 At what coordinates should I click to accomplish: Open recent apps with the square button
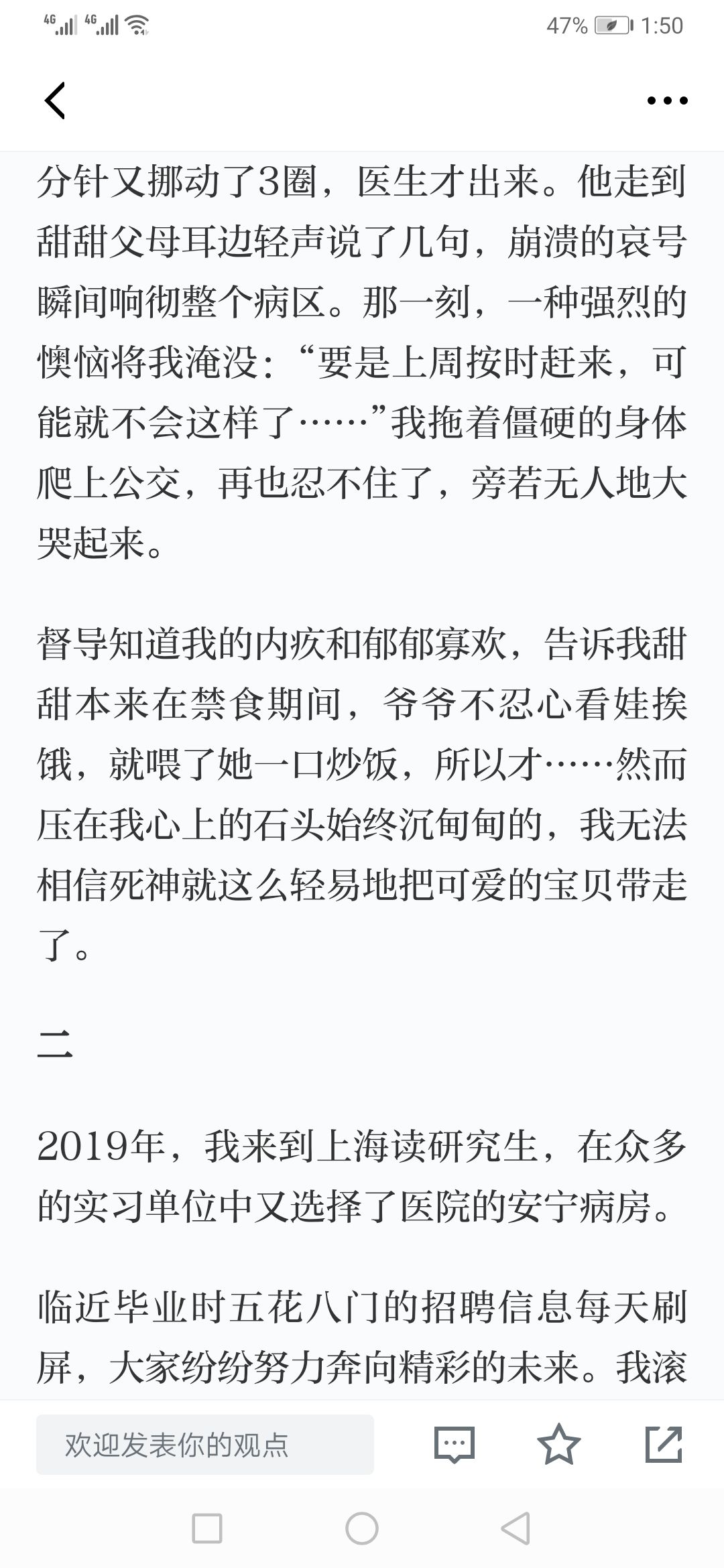click(207, 1529)
